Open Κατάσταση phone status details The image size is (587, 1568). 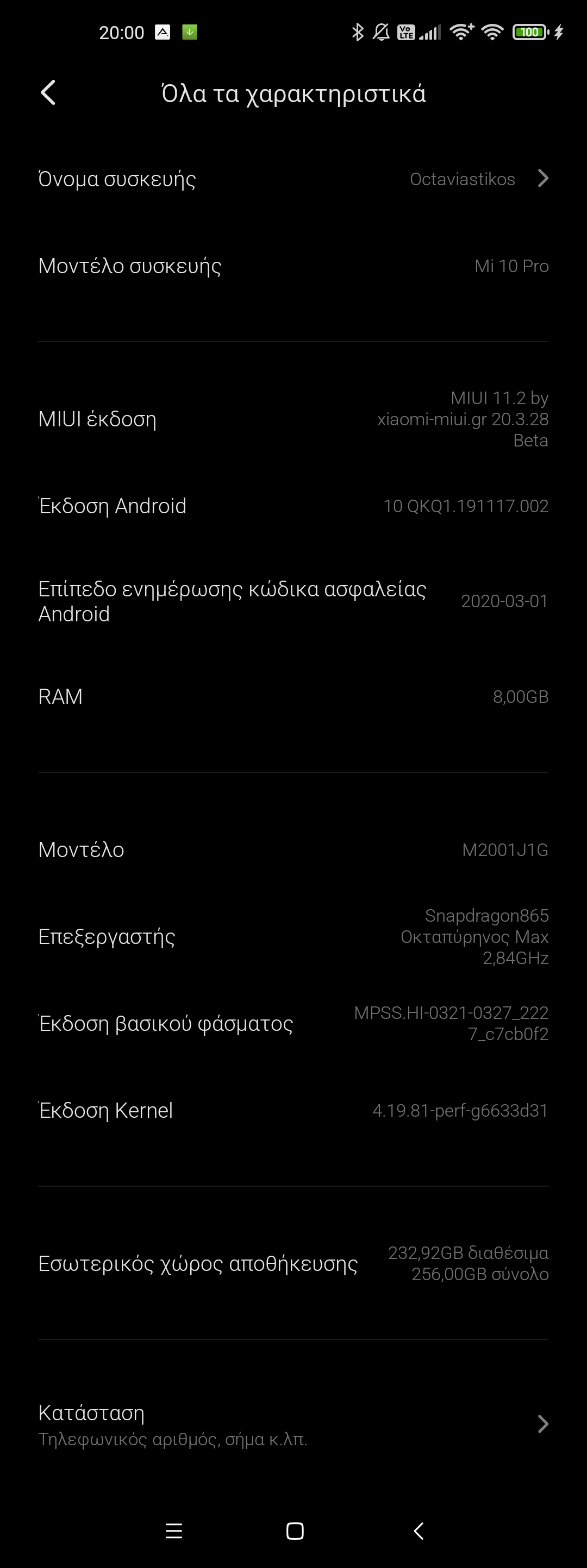tap(293, 1425)
